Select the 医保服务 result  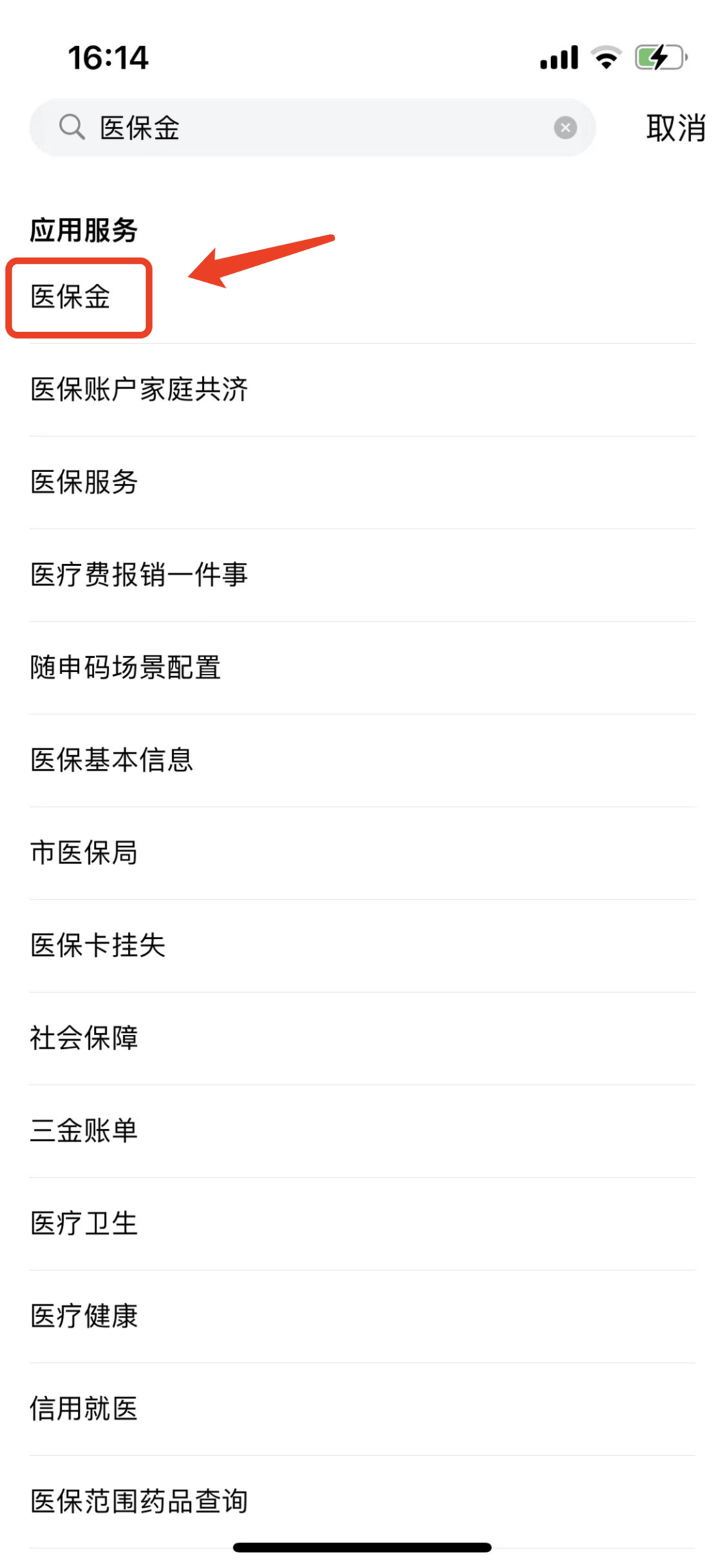(x=84, y=482)
